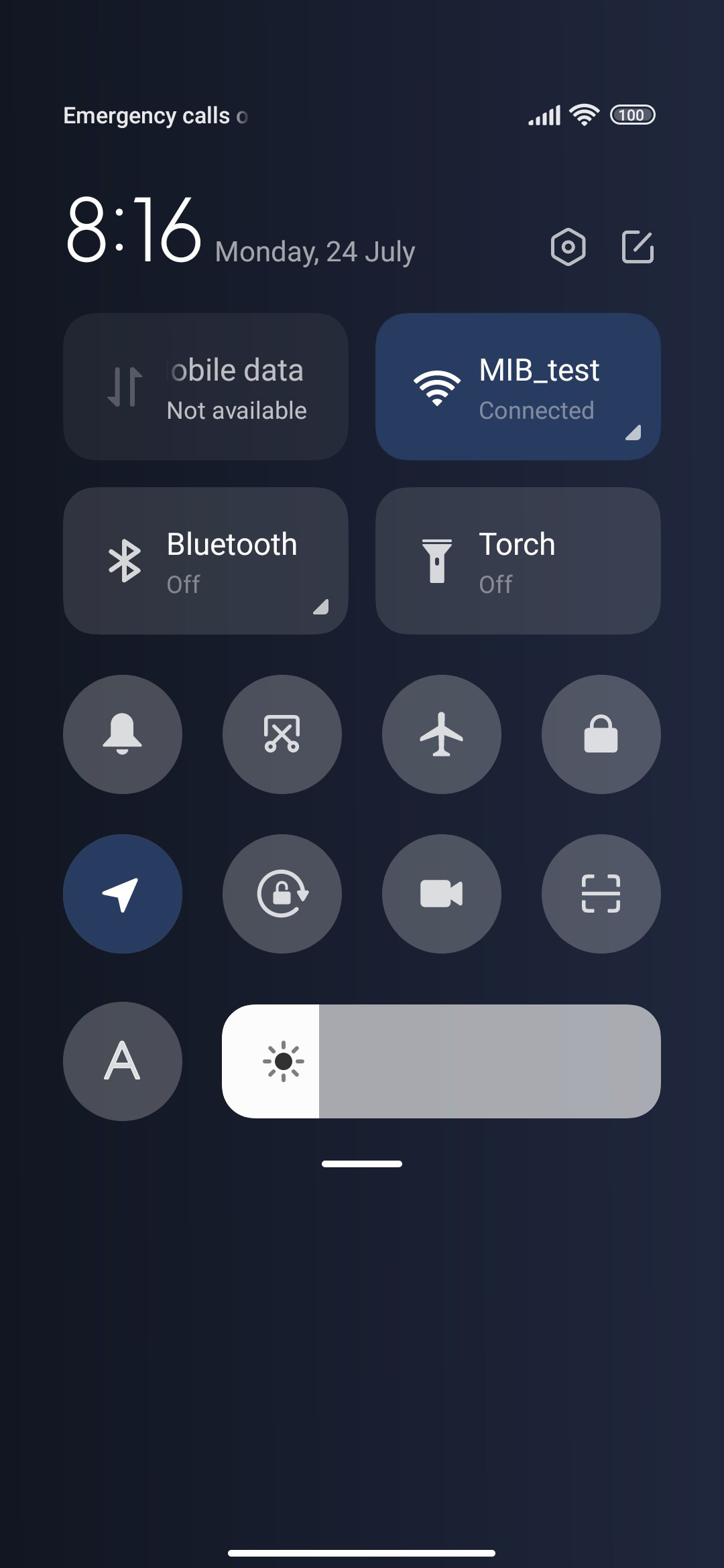Switch on the Torch
This screenshot has width=724, height=1568.
[x=518, y=561]
